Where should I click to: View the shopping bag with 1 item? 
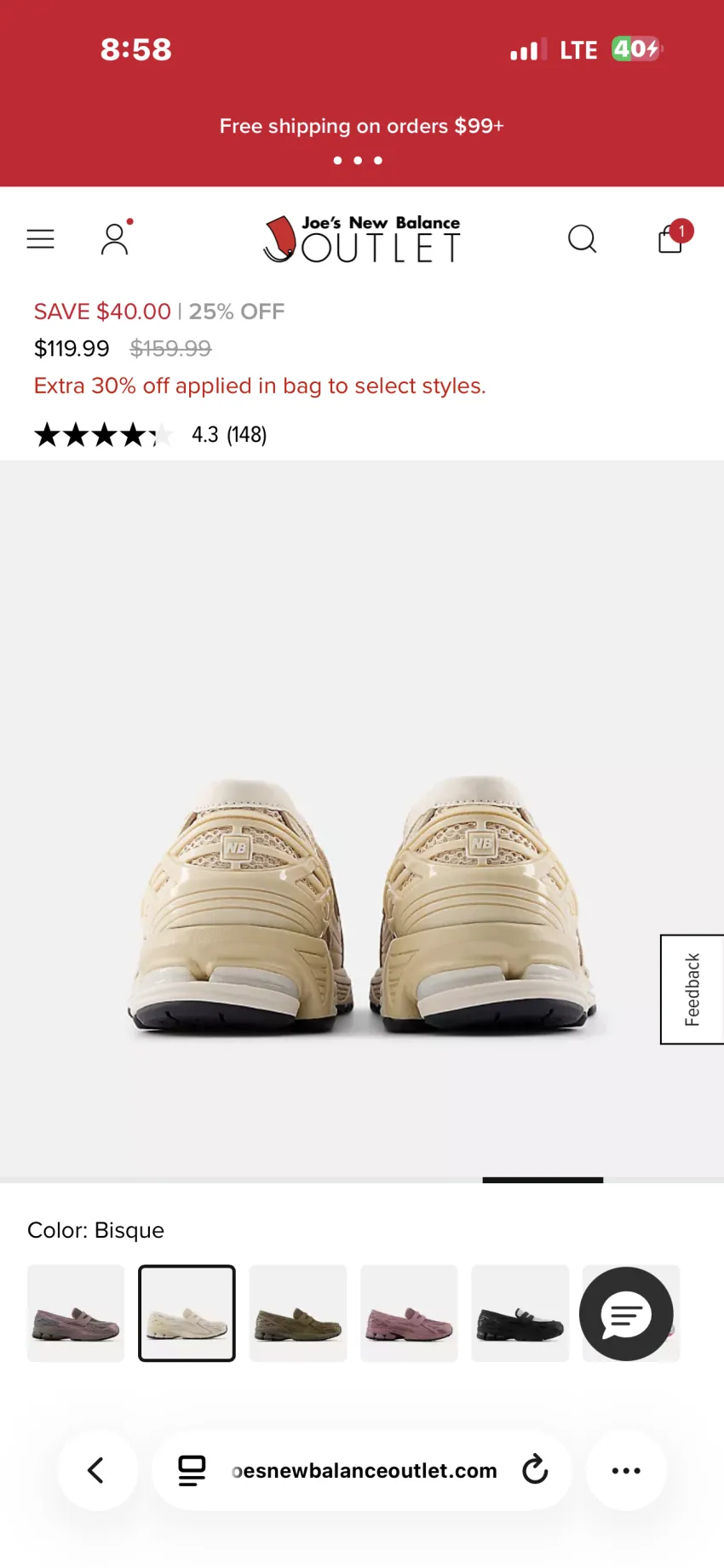pyautogui.click(x=674, y=237)
